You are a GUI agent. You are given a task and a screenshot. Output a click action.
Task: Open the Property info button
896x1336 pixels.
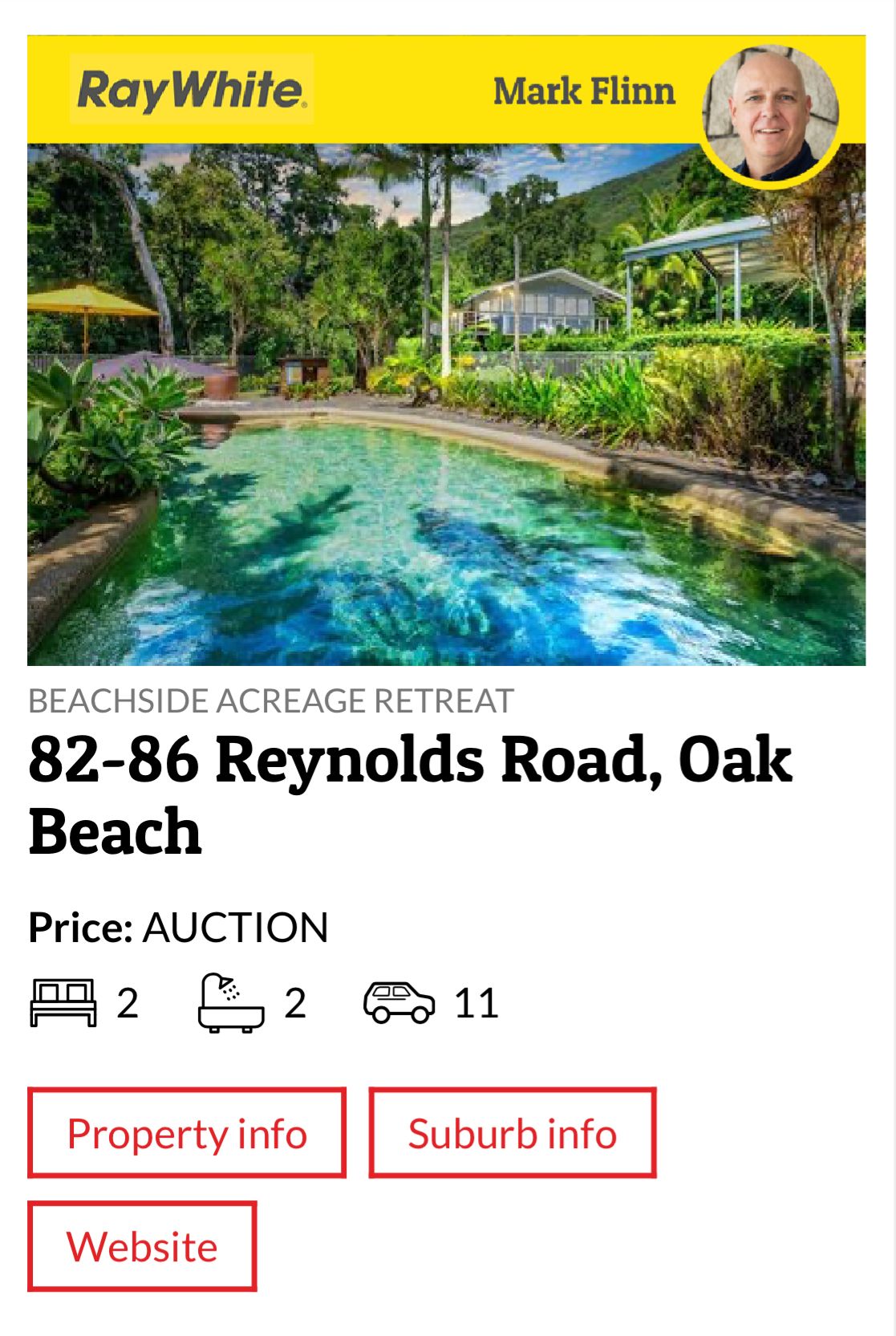click(x=186, y=1133)
